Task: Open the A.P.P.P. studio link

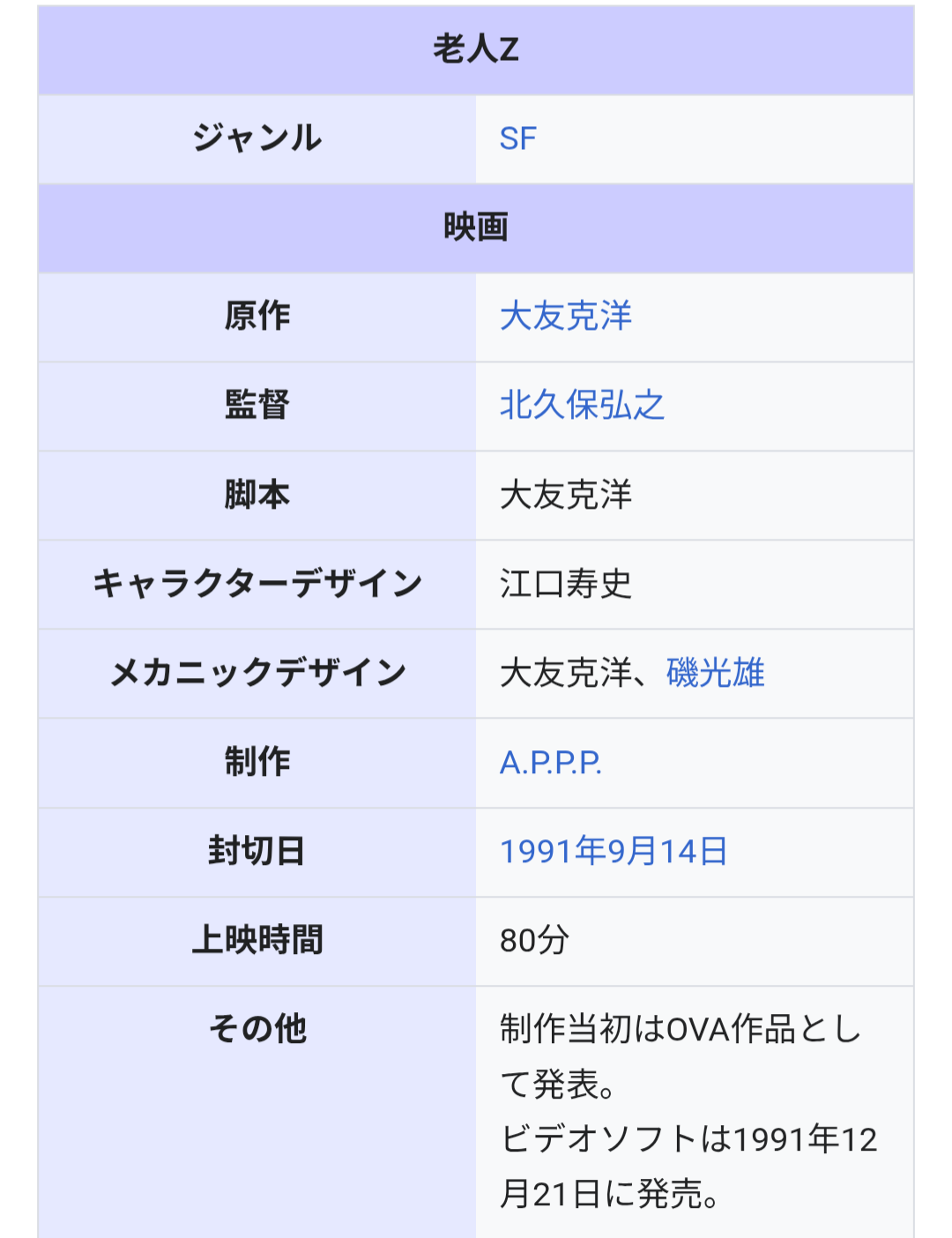Action: [x=550, y=763]
